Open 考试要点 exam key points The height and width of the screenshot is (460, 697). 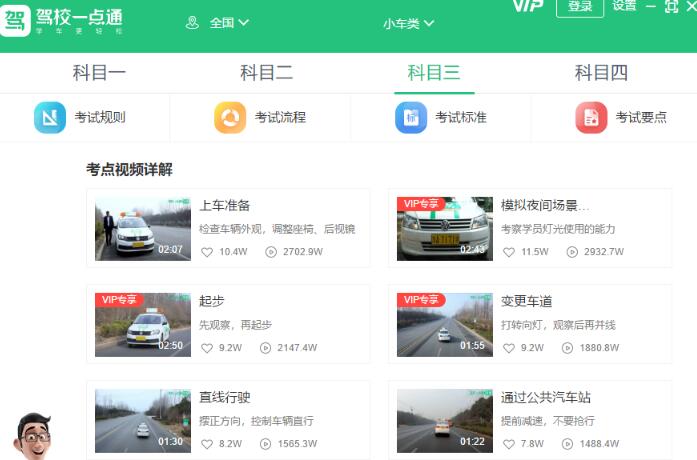click(x=622, y=117)
